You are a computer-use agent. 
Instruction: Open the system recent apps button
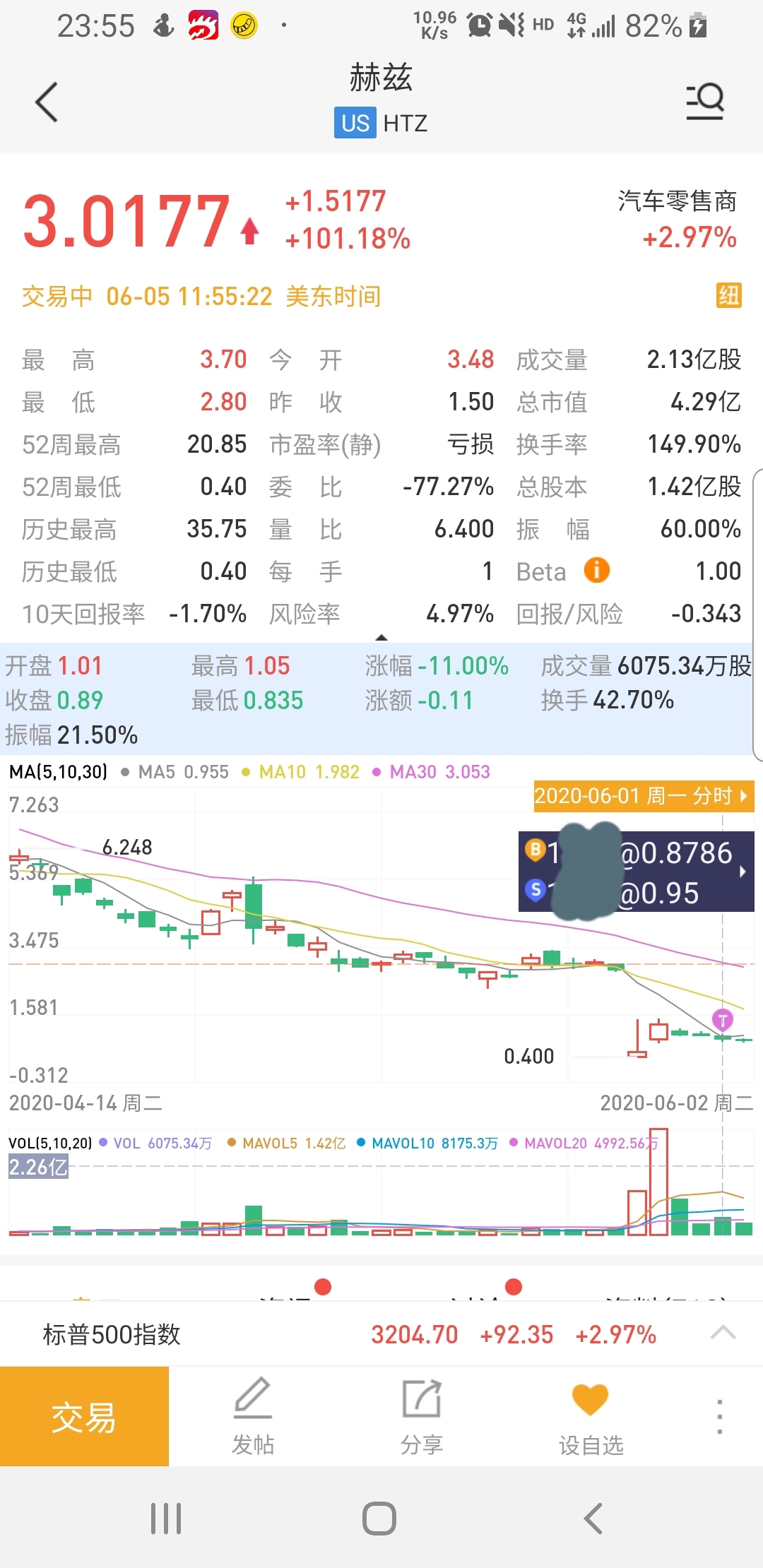click(167, 1518)
